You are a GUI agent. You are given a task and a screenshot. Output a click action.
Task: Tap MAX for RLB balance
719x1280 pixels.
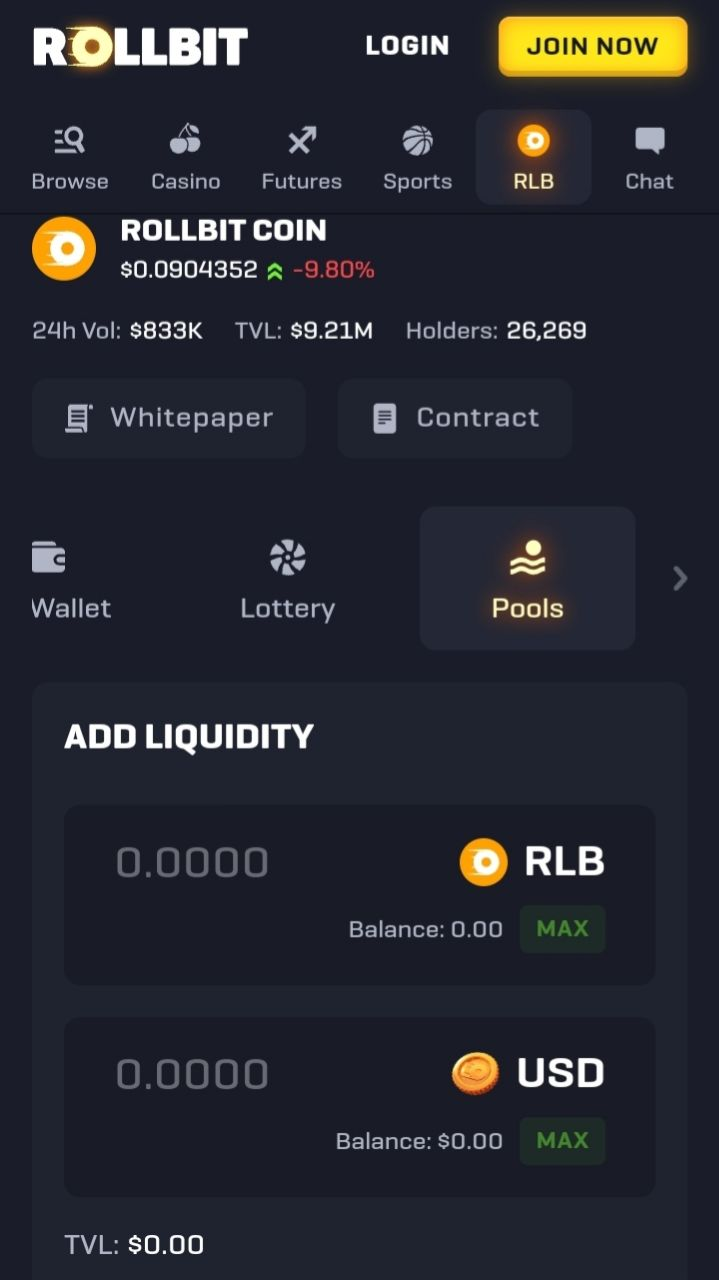[x=562, y=929]
